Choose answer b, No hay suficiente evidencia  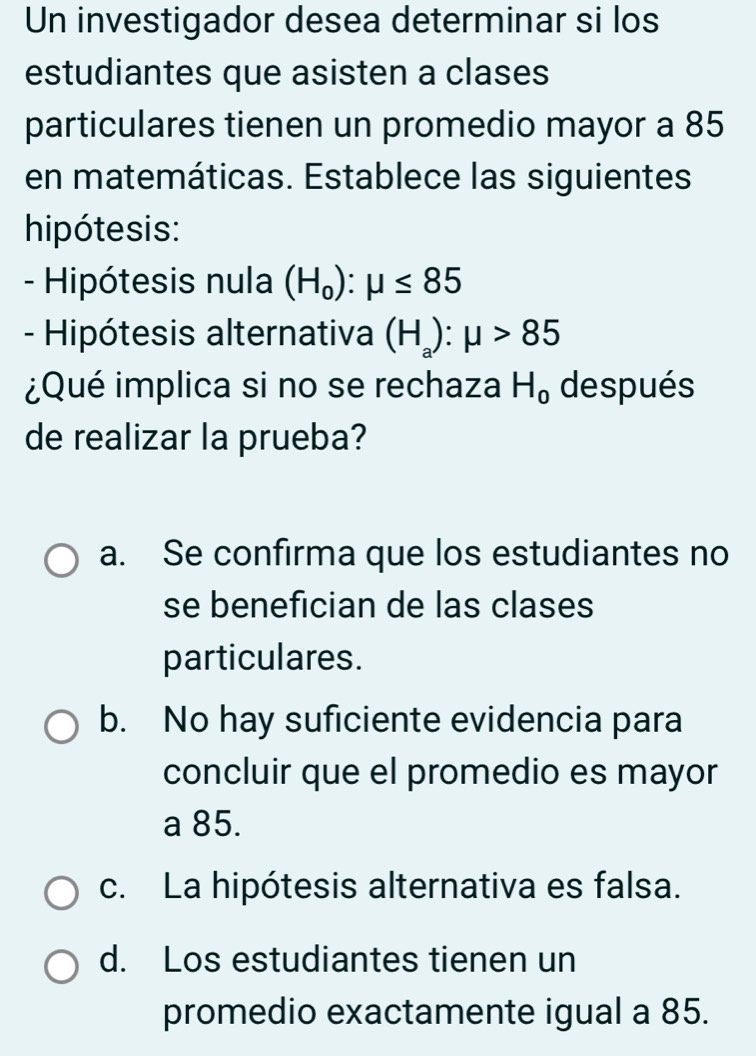pyautogui.click(x=63, y=727)
